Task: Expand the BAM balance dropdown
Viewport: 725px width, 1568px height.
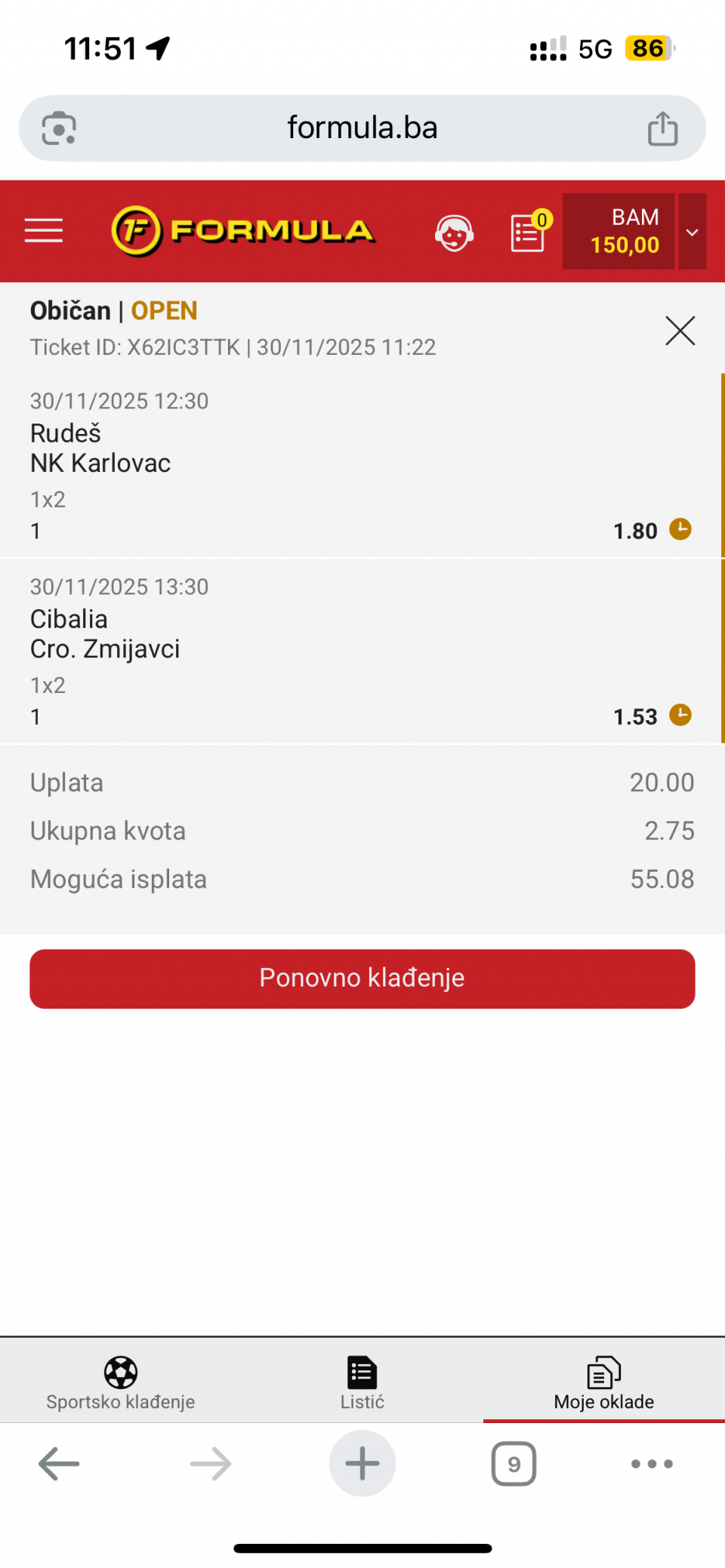Action: pos(692,232)
